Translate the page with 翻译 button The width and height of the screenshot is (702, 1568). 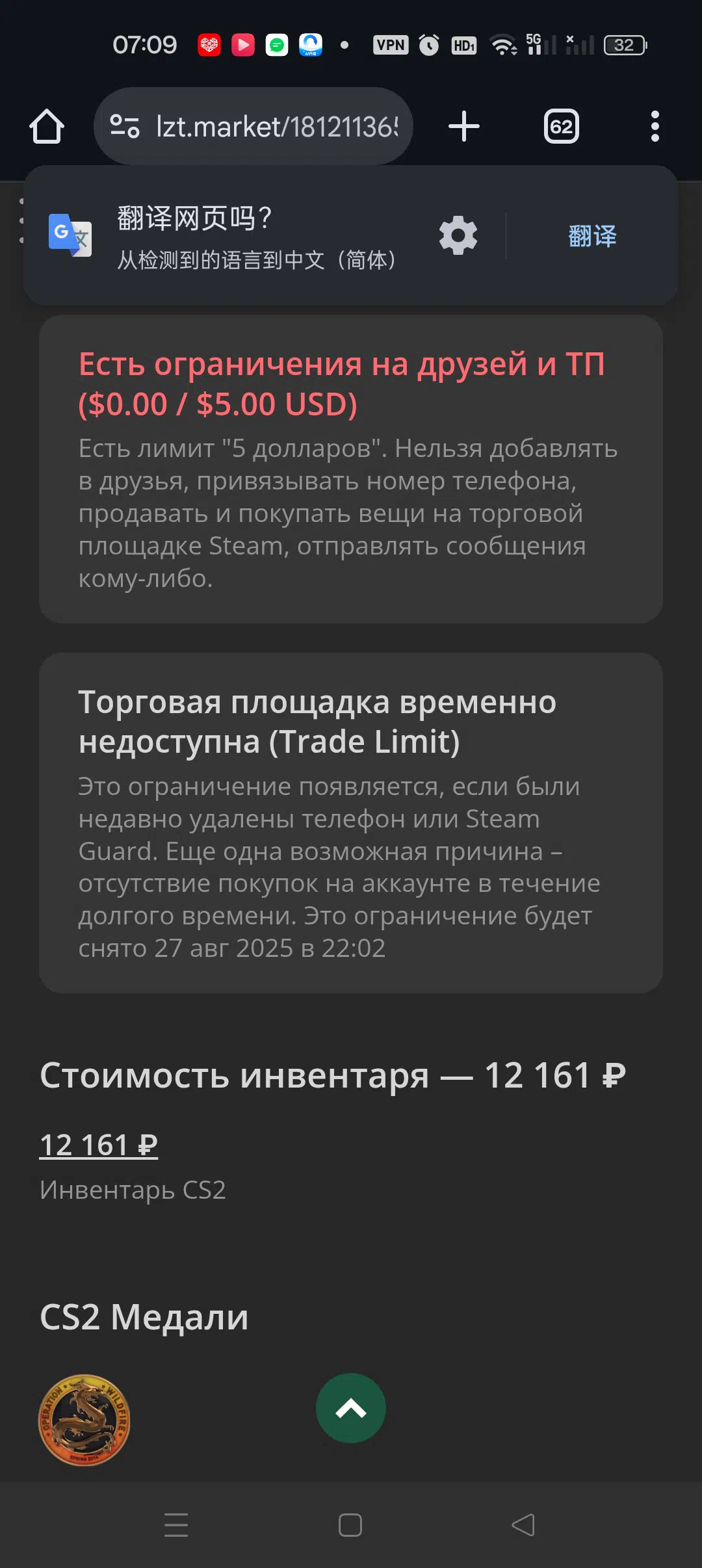pyautogui.click(x=592, y=235)
